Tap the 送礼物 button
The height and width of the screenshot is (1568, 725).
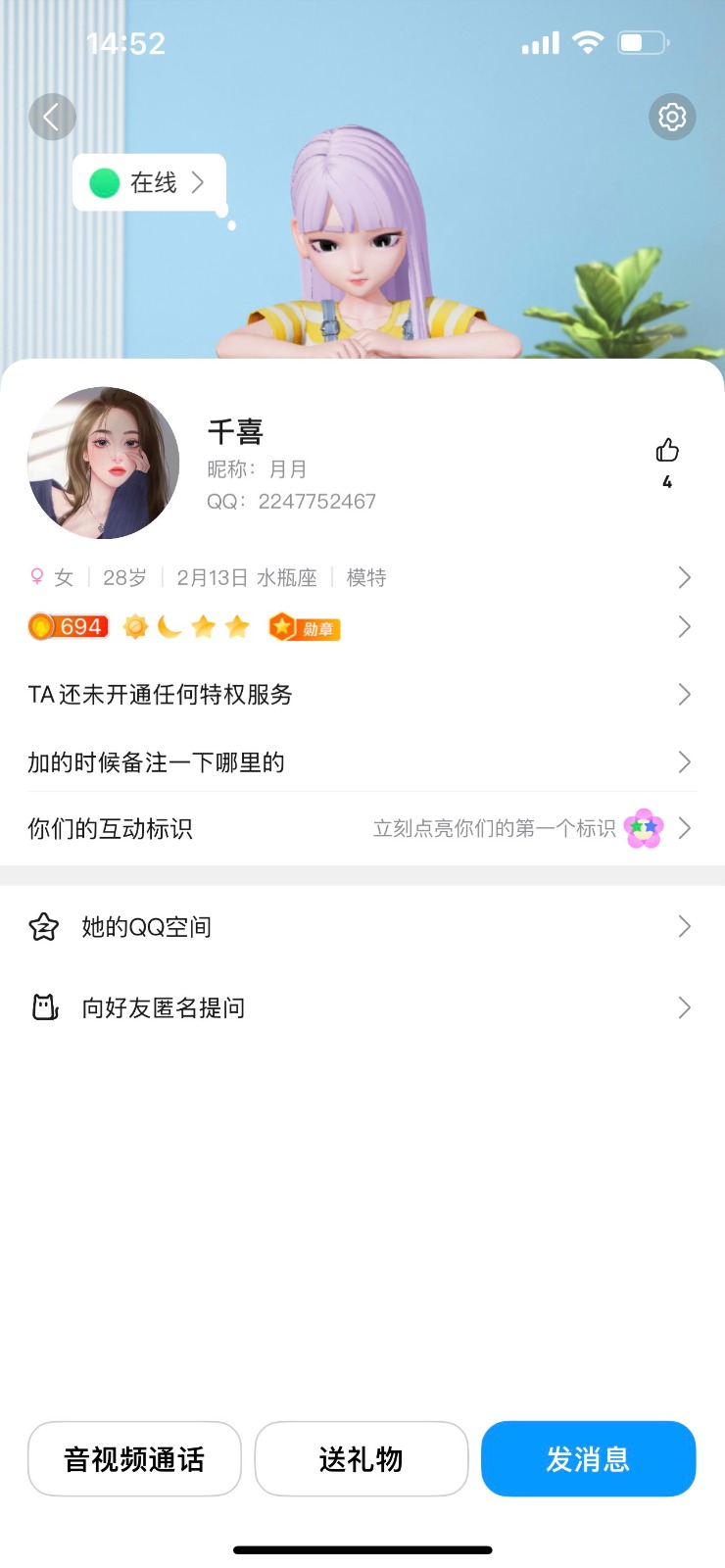click(362, 1459)
